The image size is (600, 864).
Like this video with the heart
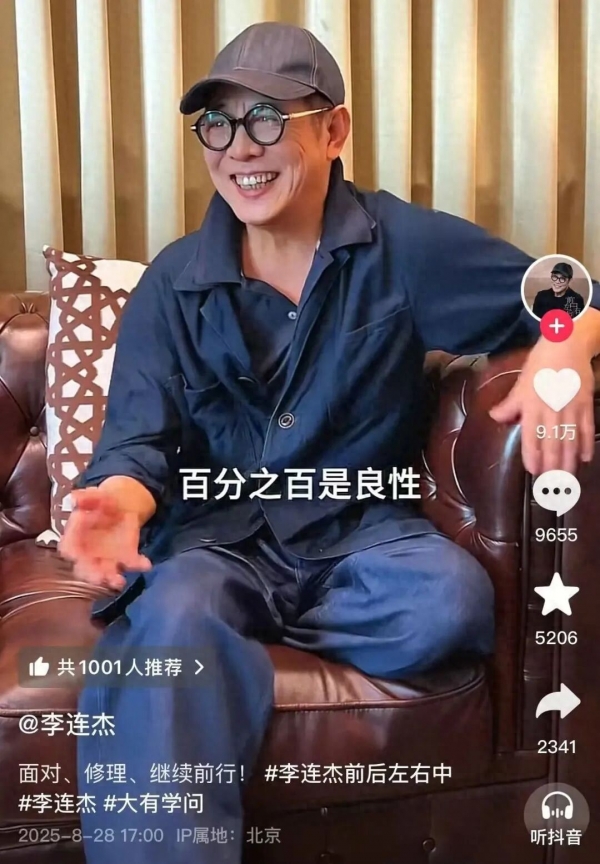coord(556,390)
